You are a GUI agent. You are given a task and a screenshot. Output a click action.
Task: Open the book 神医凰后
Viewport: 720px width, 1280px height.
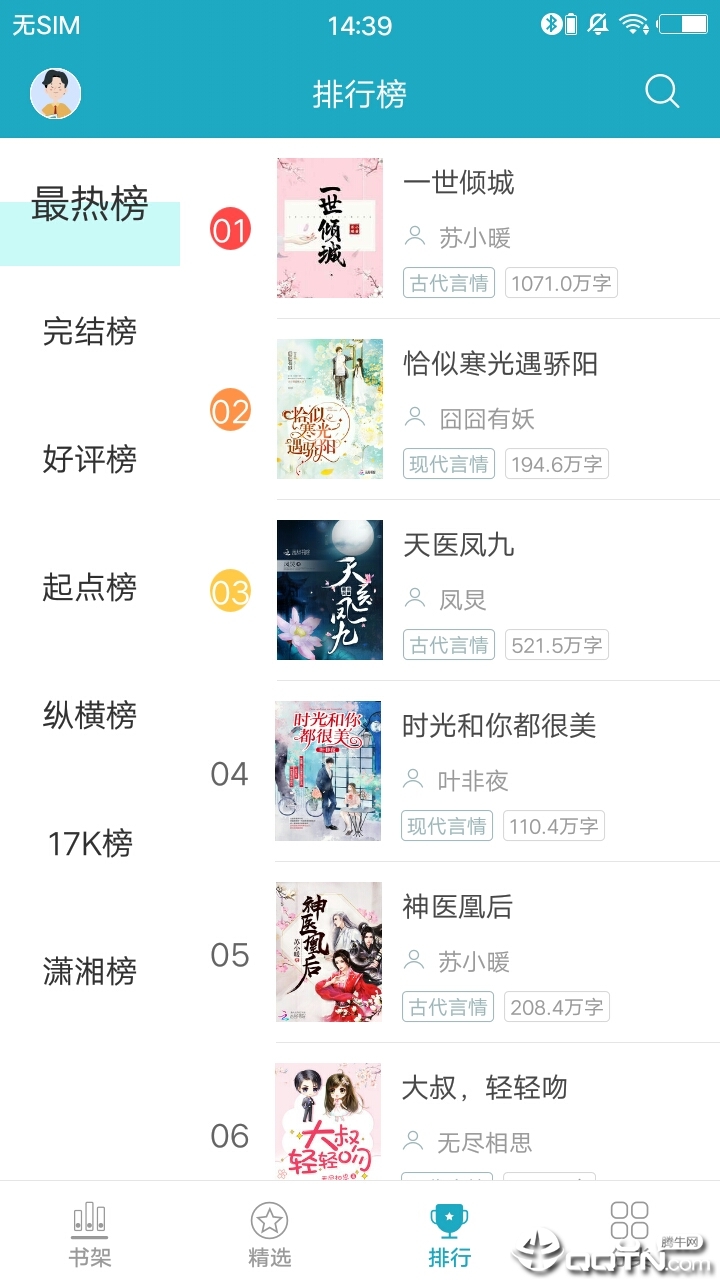coord(457,907)
